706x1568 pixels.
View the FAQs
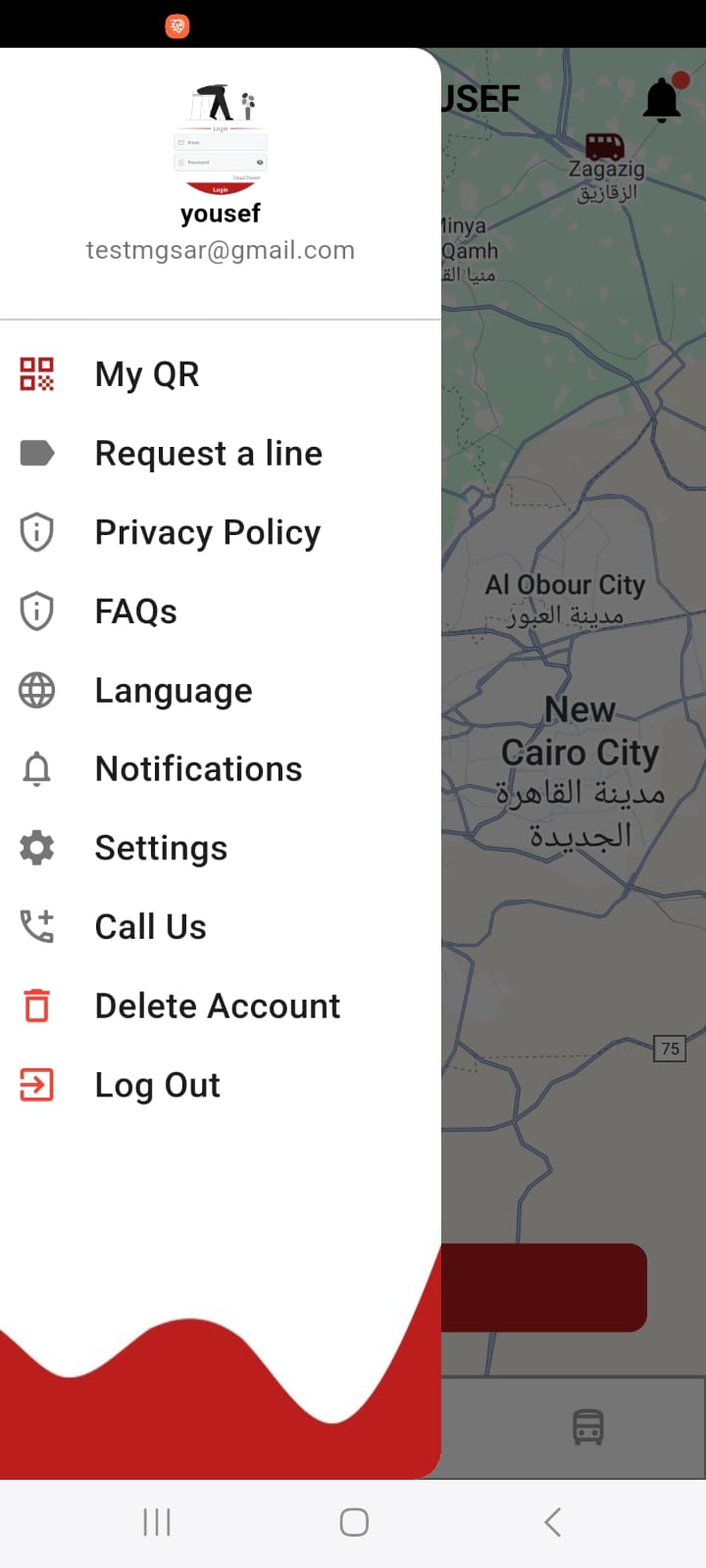click(221, 612)
